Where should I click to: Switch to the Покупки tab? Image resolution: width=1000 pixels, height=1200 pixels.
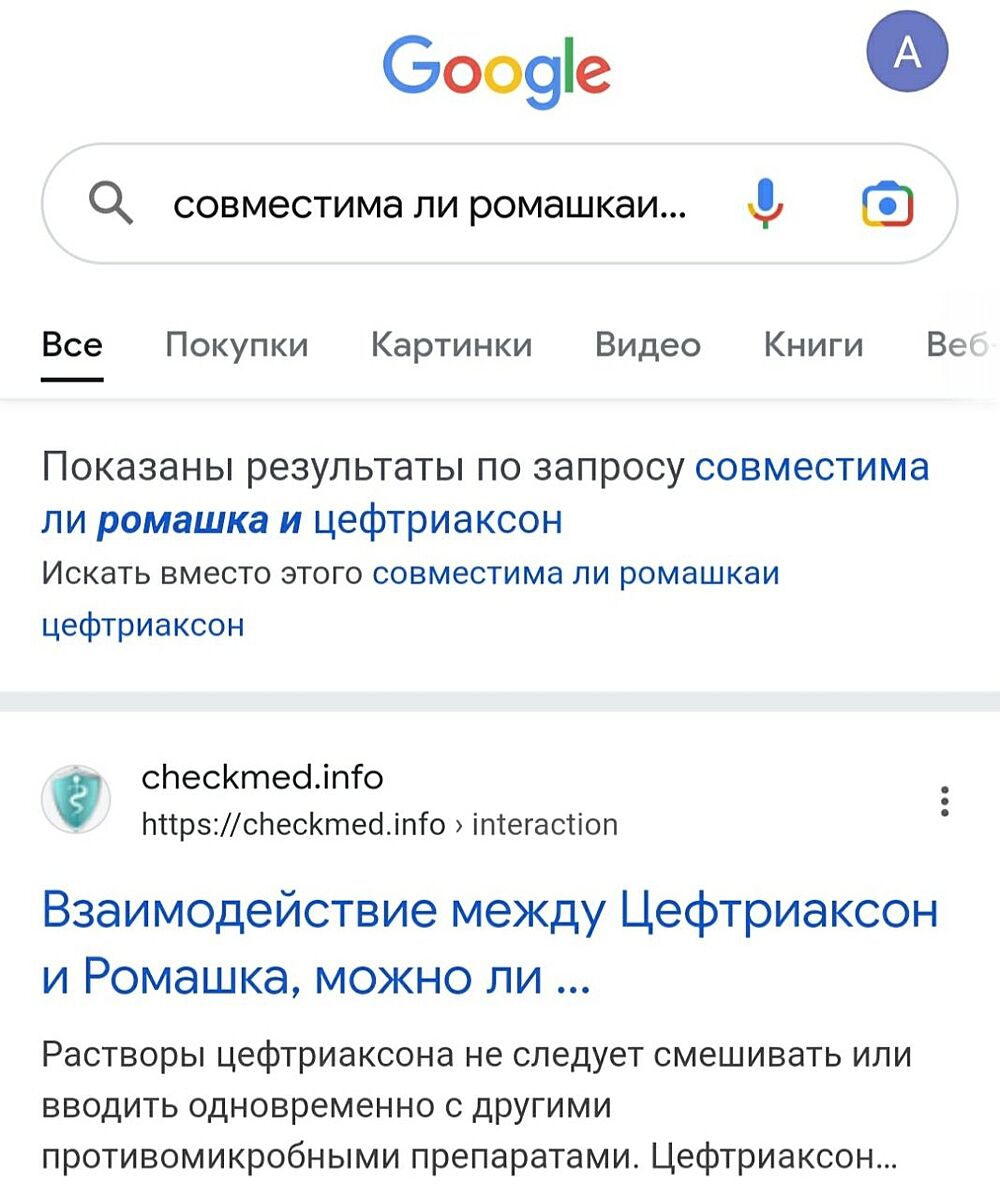pos(236,345)
